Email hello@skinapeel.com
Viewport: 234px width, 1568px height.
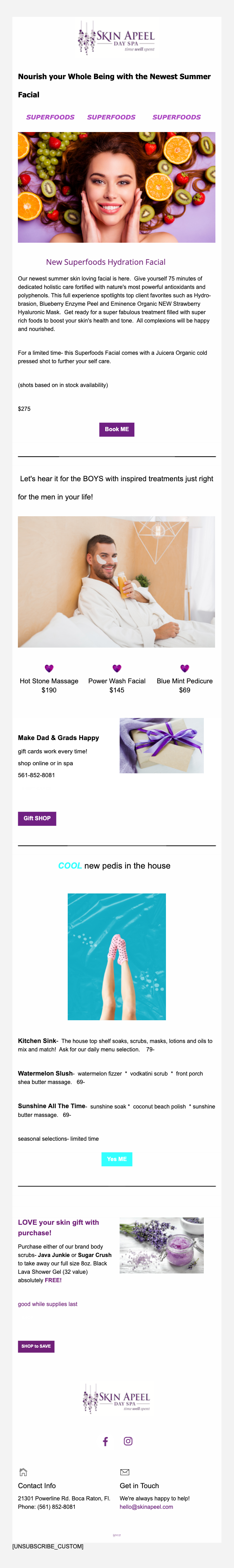[x=146, y=1506]
